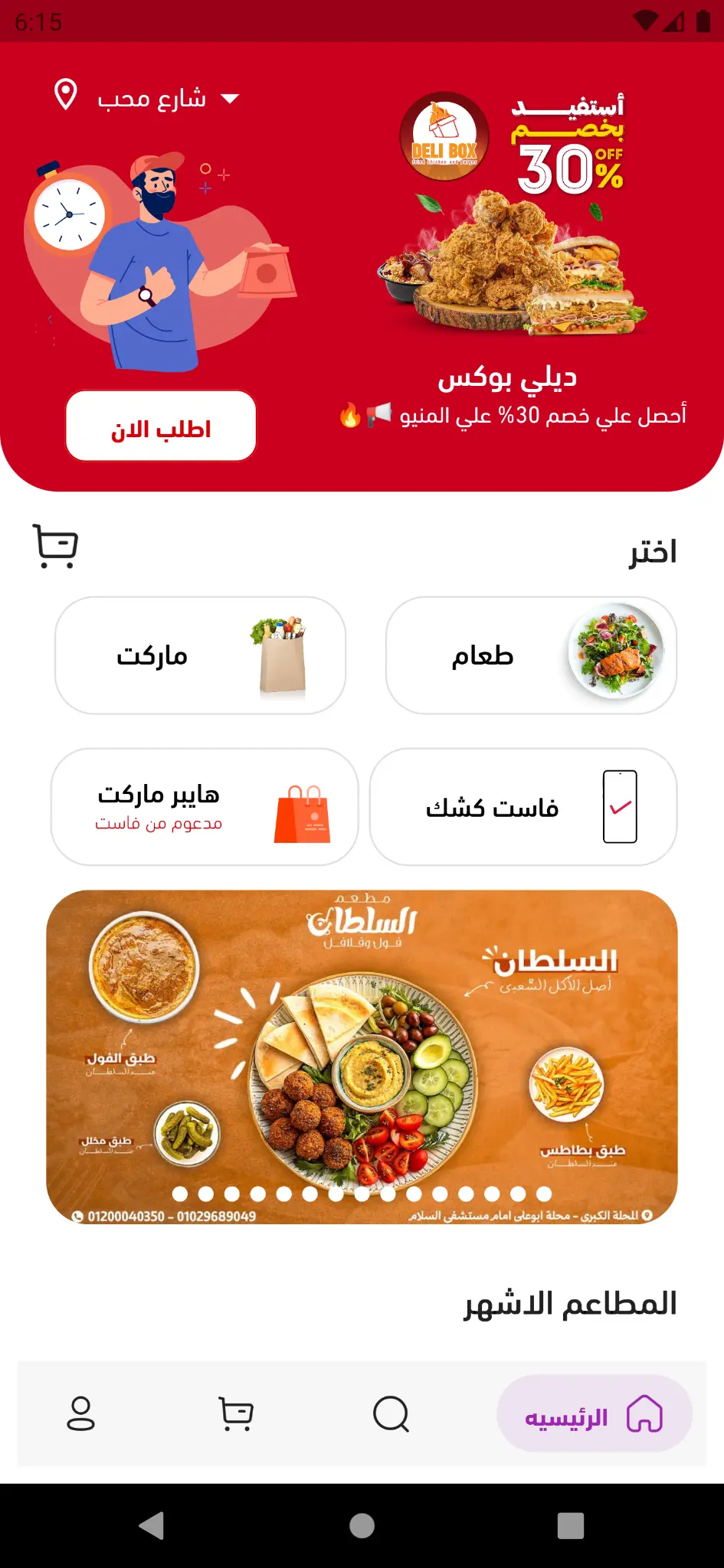Tap the search icon in bottom bar
The image size is (724, 1568).
coord(392,1414)
